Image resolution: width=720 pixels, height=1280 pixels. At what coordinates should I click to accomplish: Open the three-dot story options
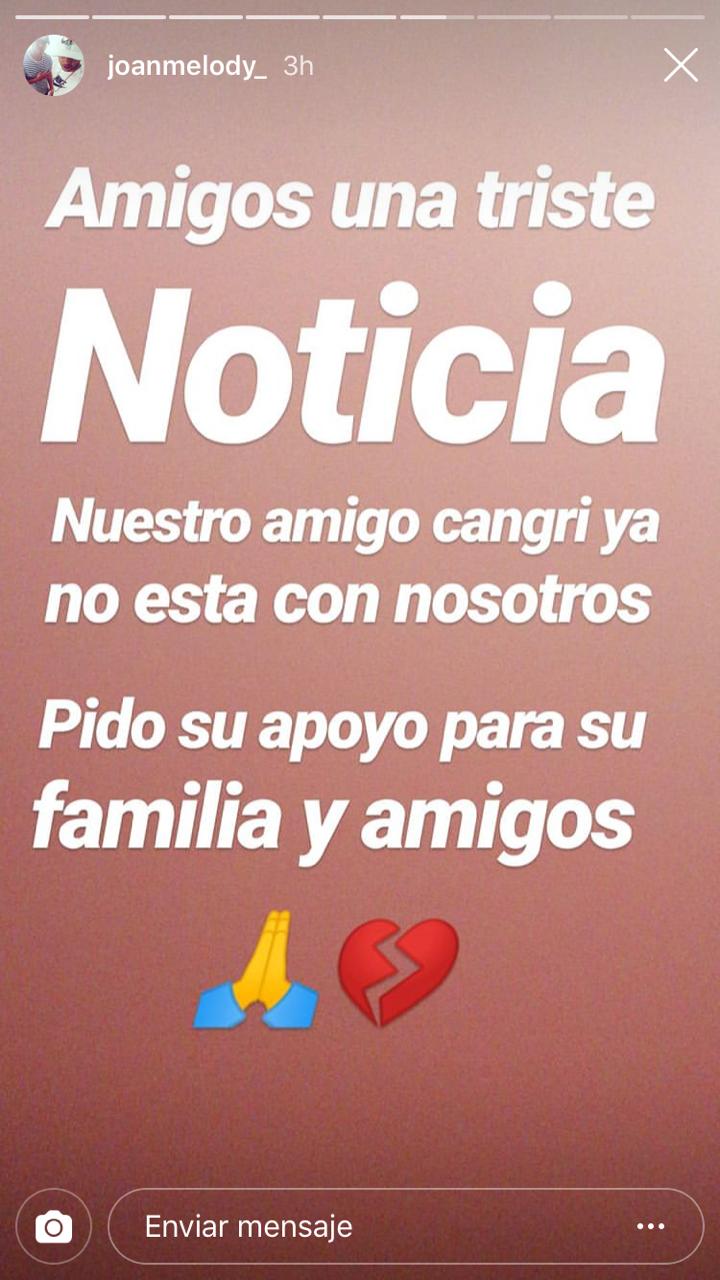pos(651,1226)
